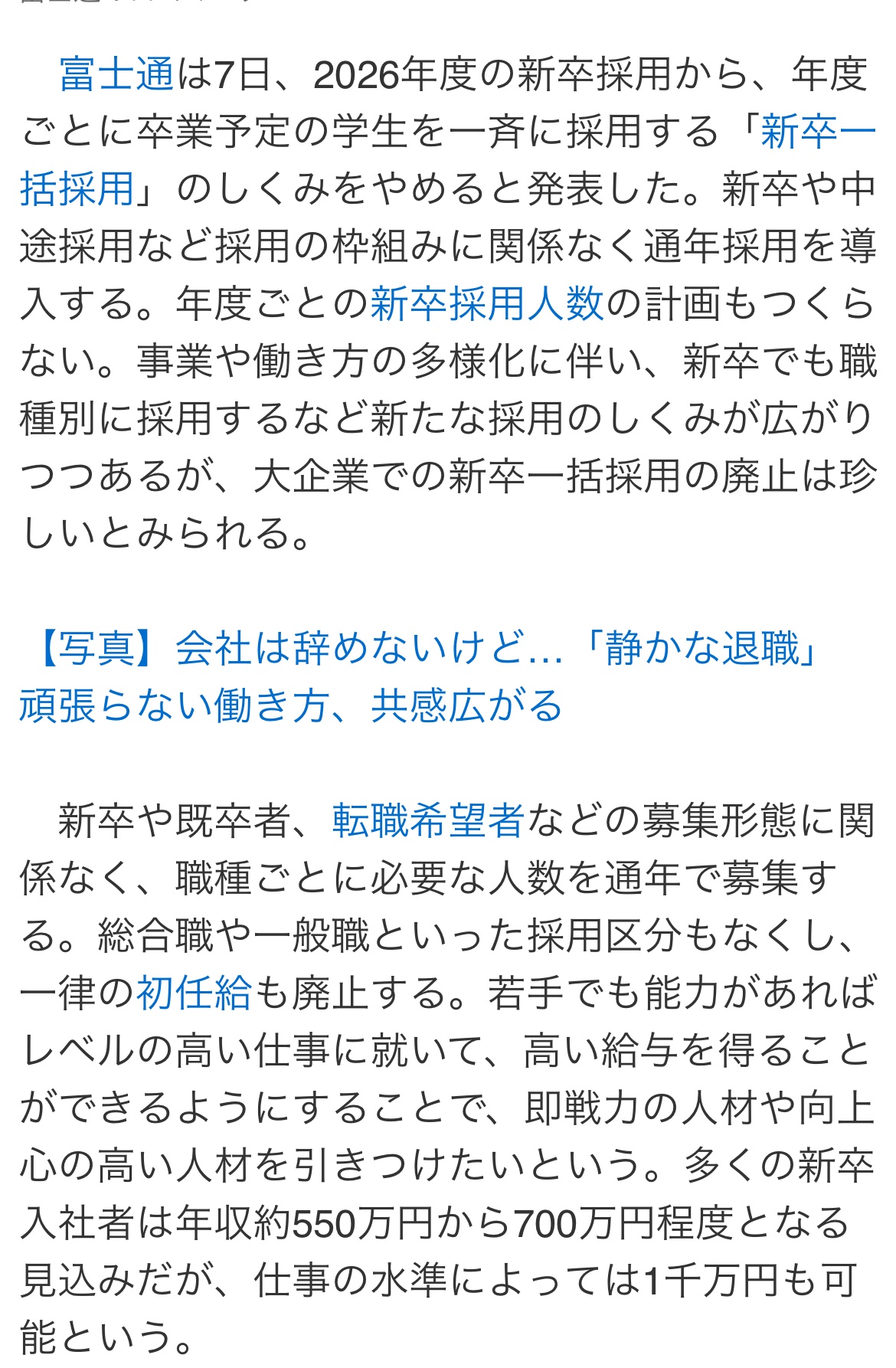Viewport: 896px width, 1368px height.
Task: Open the 初任給 link
Action: click(194, 993)
